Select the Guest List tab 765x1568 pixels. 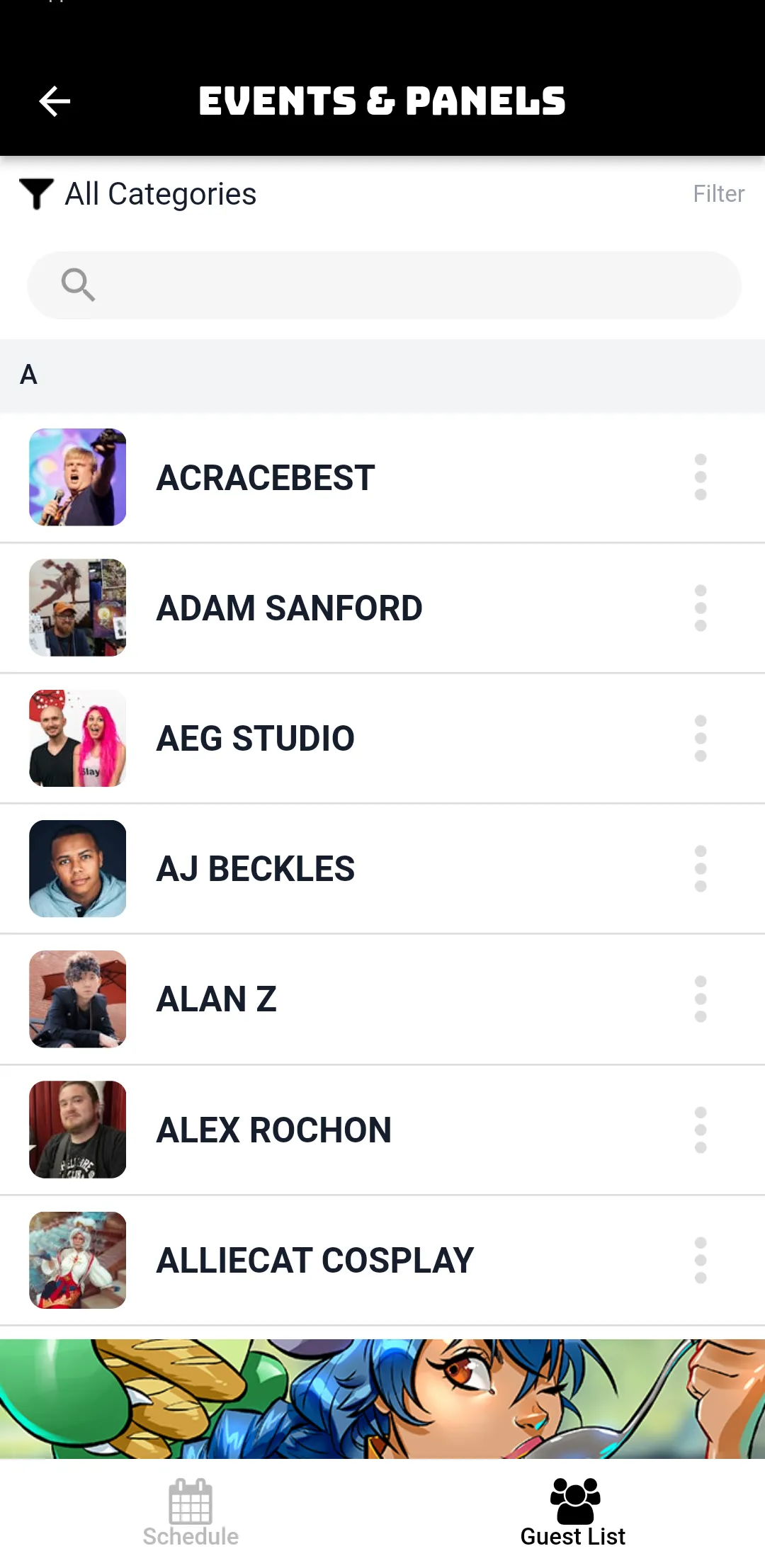click(x=573, y=1513)
